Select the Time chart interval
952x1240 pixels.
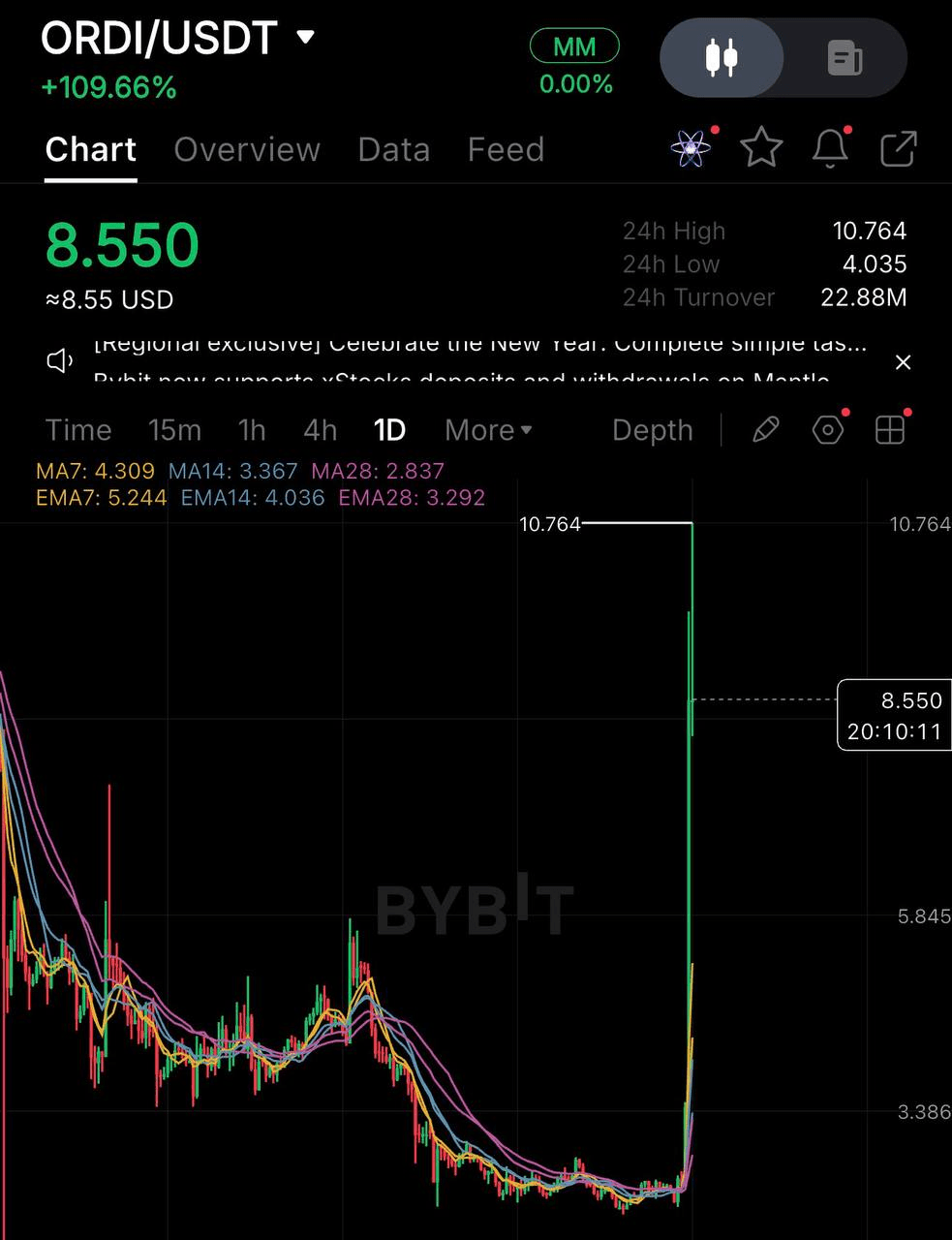pos(78,429)
